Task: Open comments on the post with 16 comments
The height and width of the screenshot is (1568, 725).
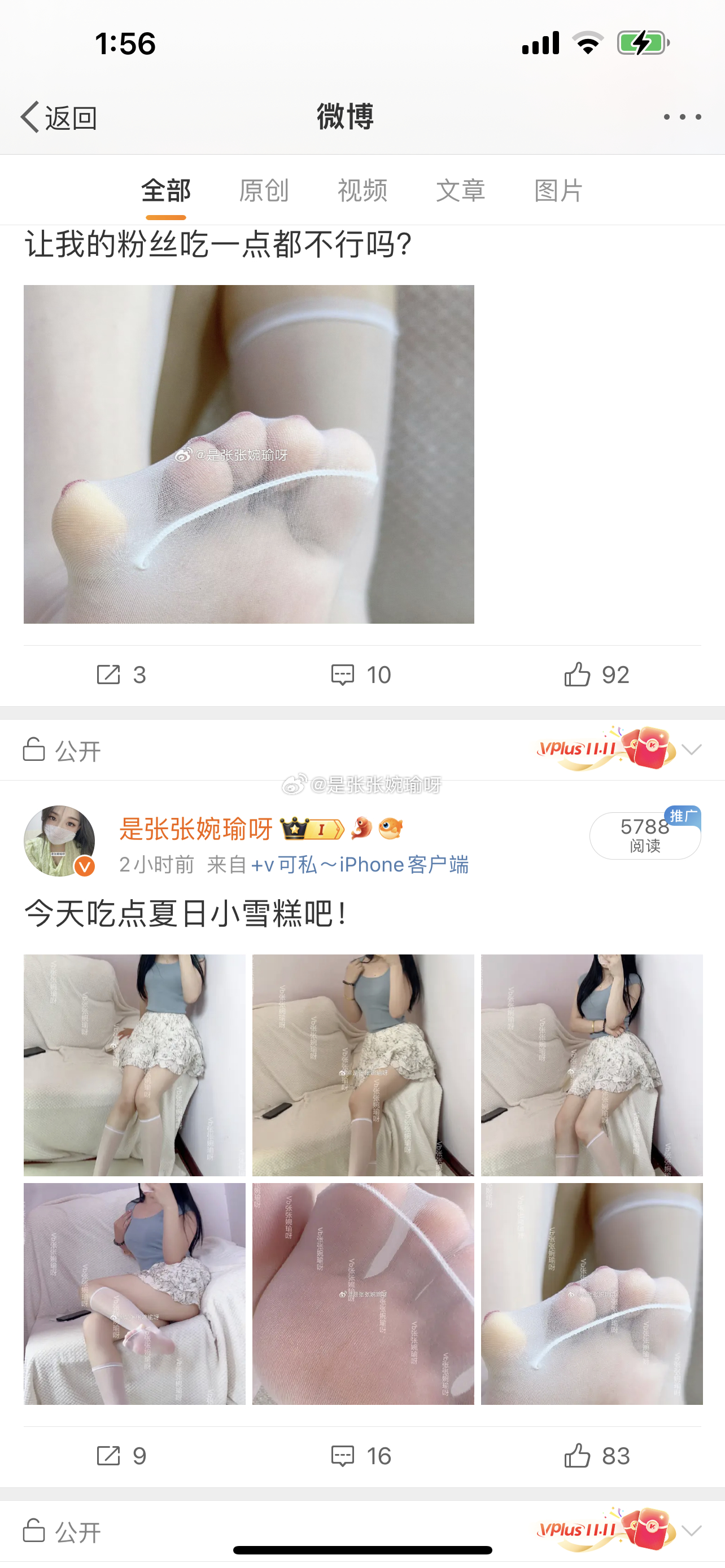Action: point(361,1456)
